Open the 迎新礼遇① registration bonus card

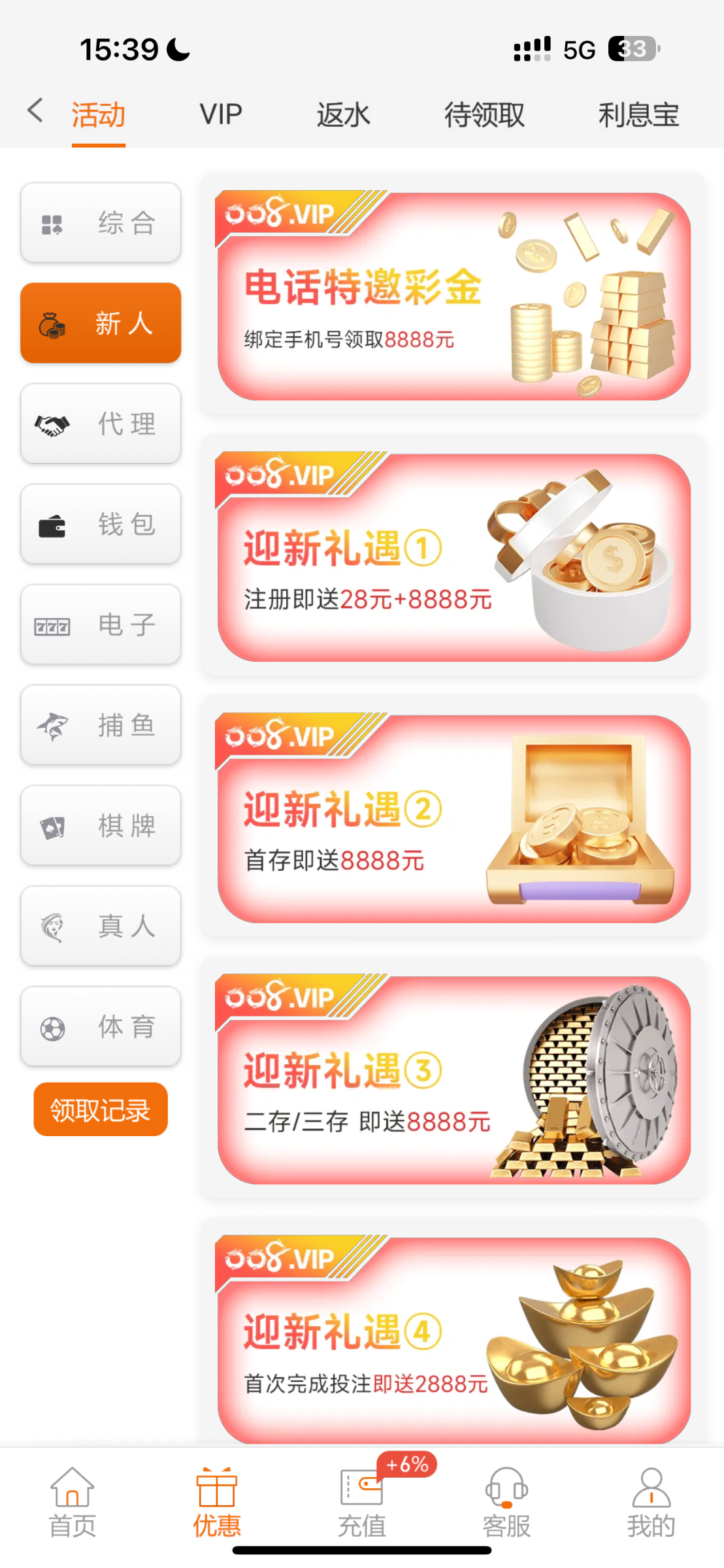(453, 557)
